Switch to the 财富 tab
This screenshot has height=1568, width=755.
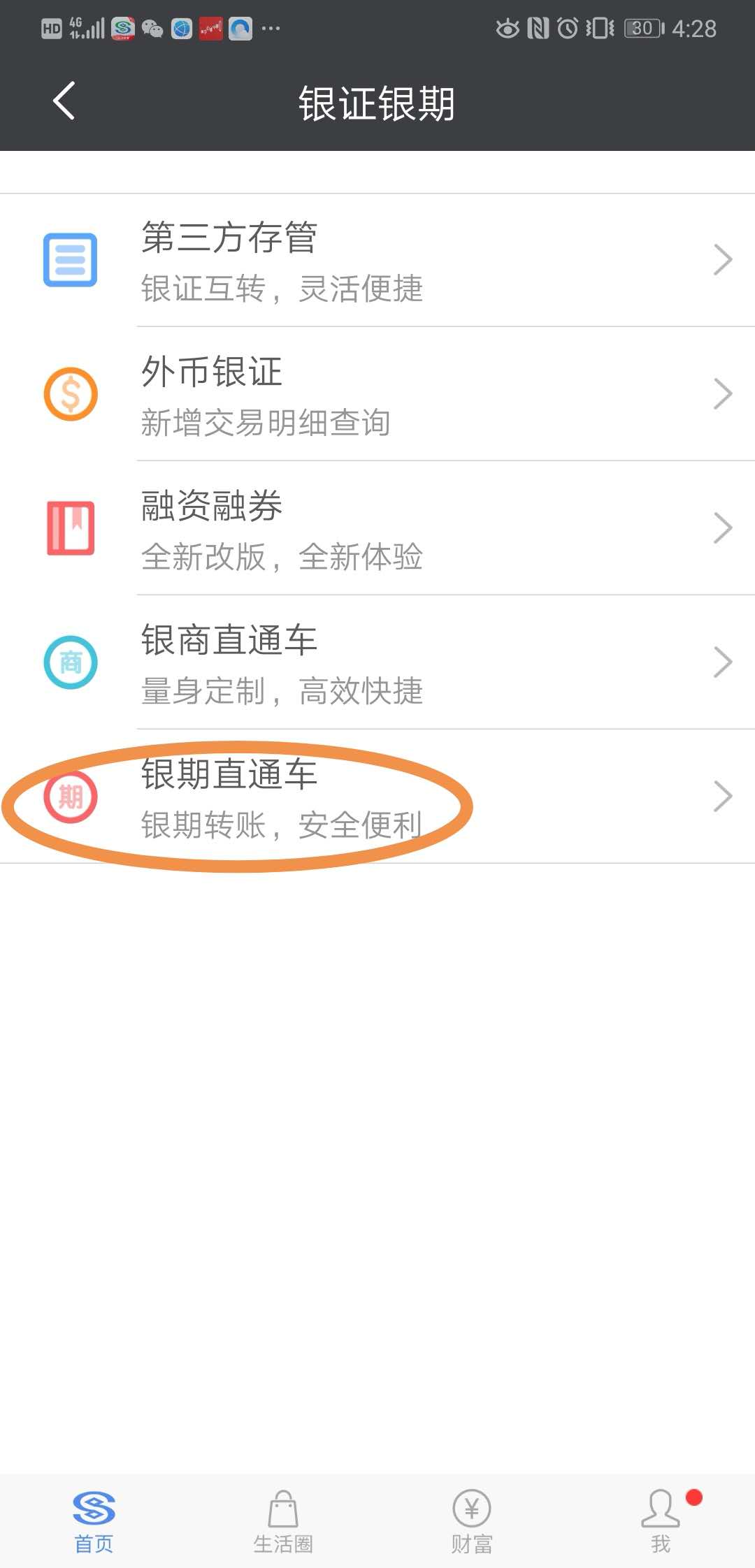click(x=472, y=1522)
